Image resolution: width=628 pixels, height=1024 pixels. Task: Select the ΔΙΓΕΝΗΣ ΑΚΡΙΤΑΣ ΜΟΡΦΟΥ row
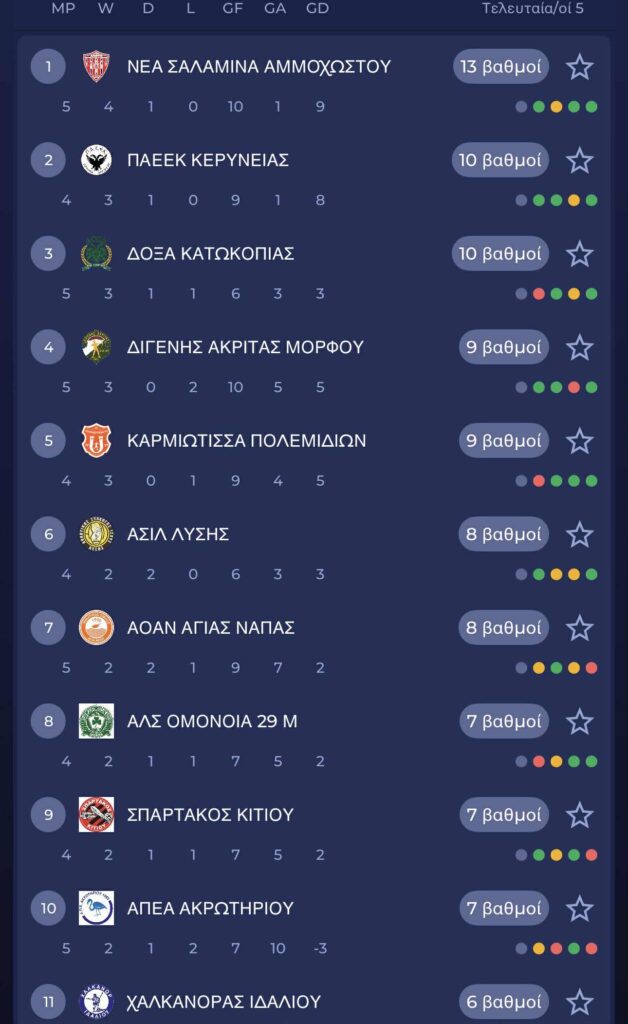[245, 348]
